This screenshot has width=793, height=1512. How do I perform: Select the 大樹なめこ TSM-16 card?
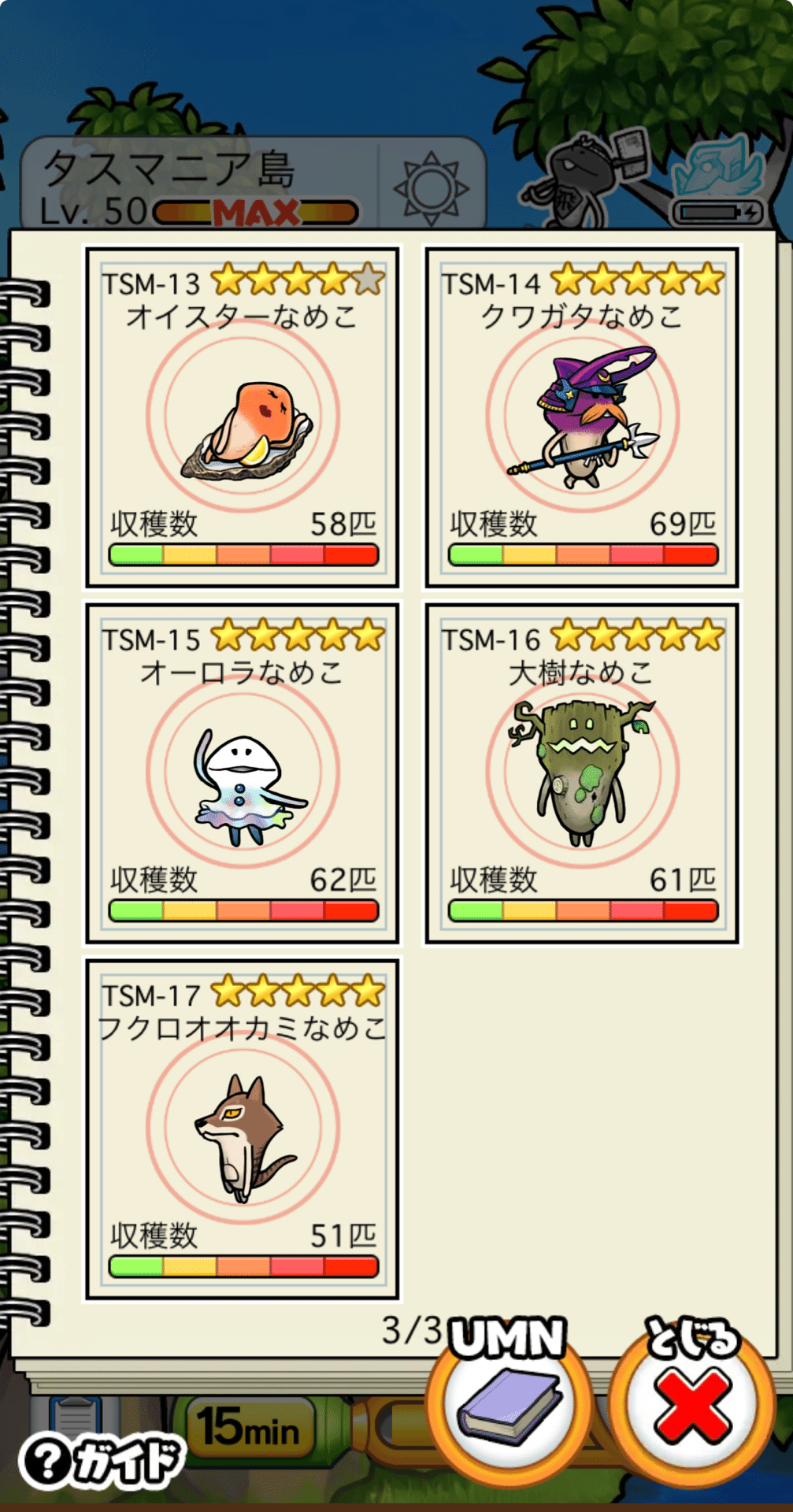click(582, 773)
